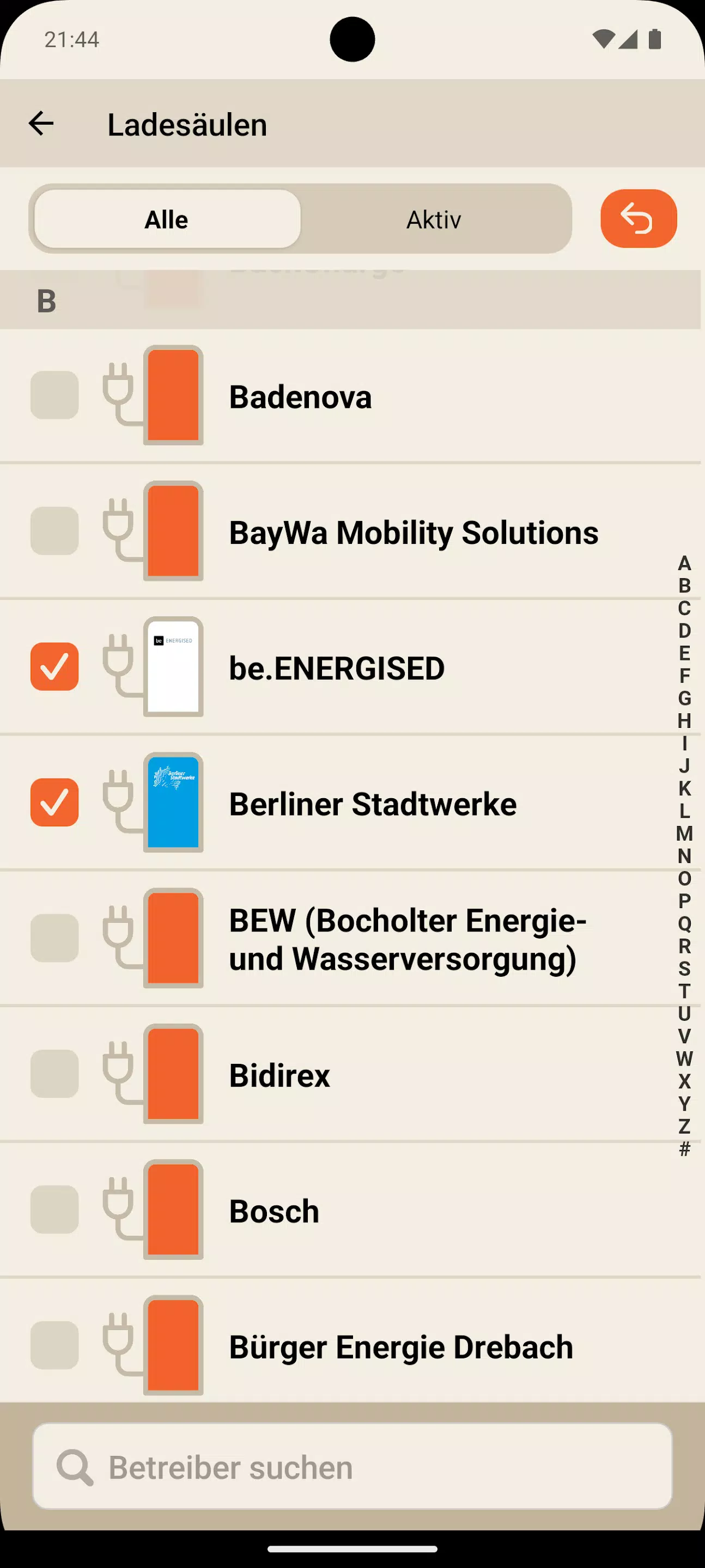Tap the orange reset selection button
This screenshot has height=1568, width=705.
pyautogui.click(x=638, y=218)
